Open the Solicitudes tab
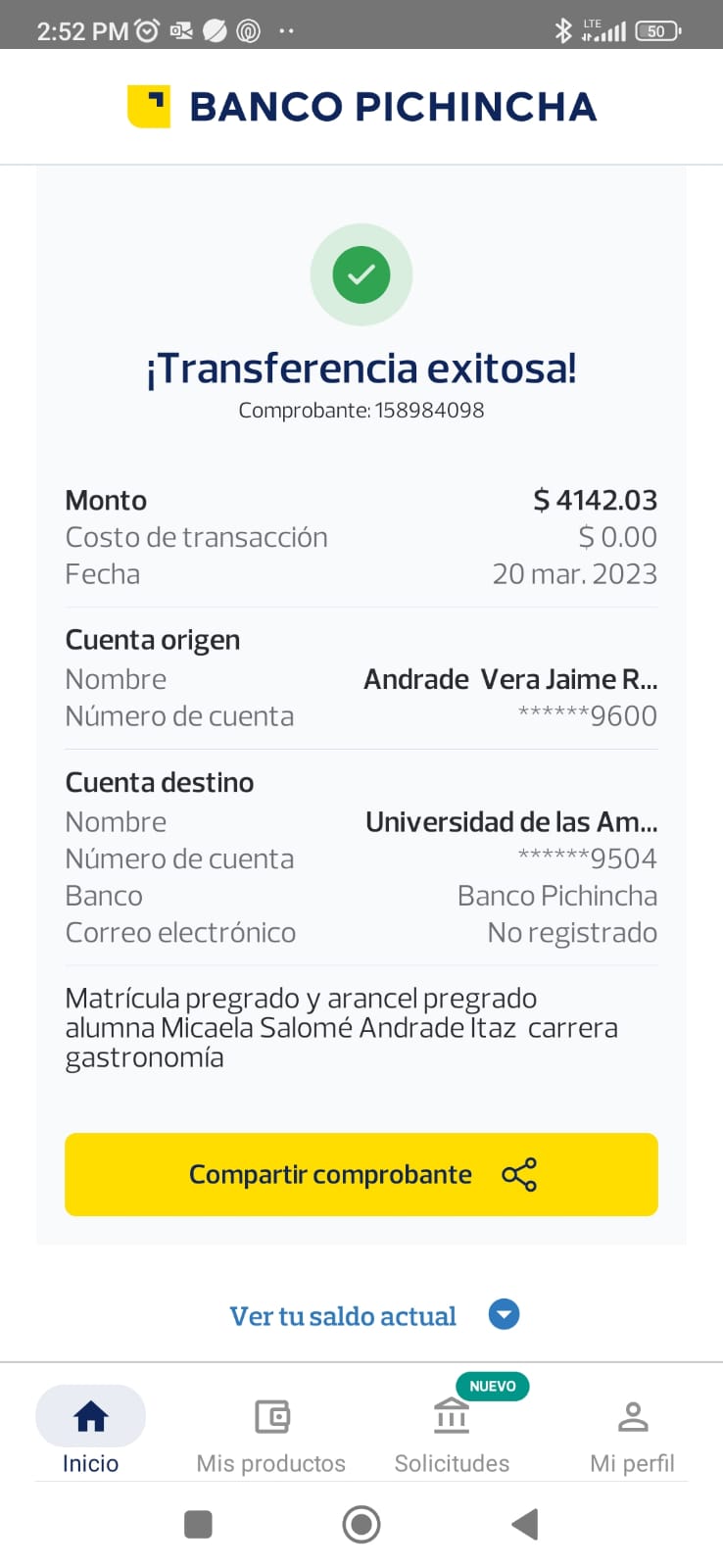The height and width of the screenshot is (1568, 723). click(x=452, y=1432)
